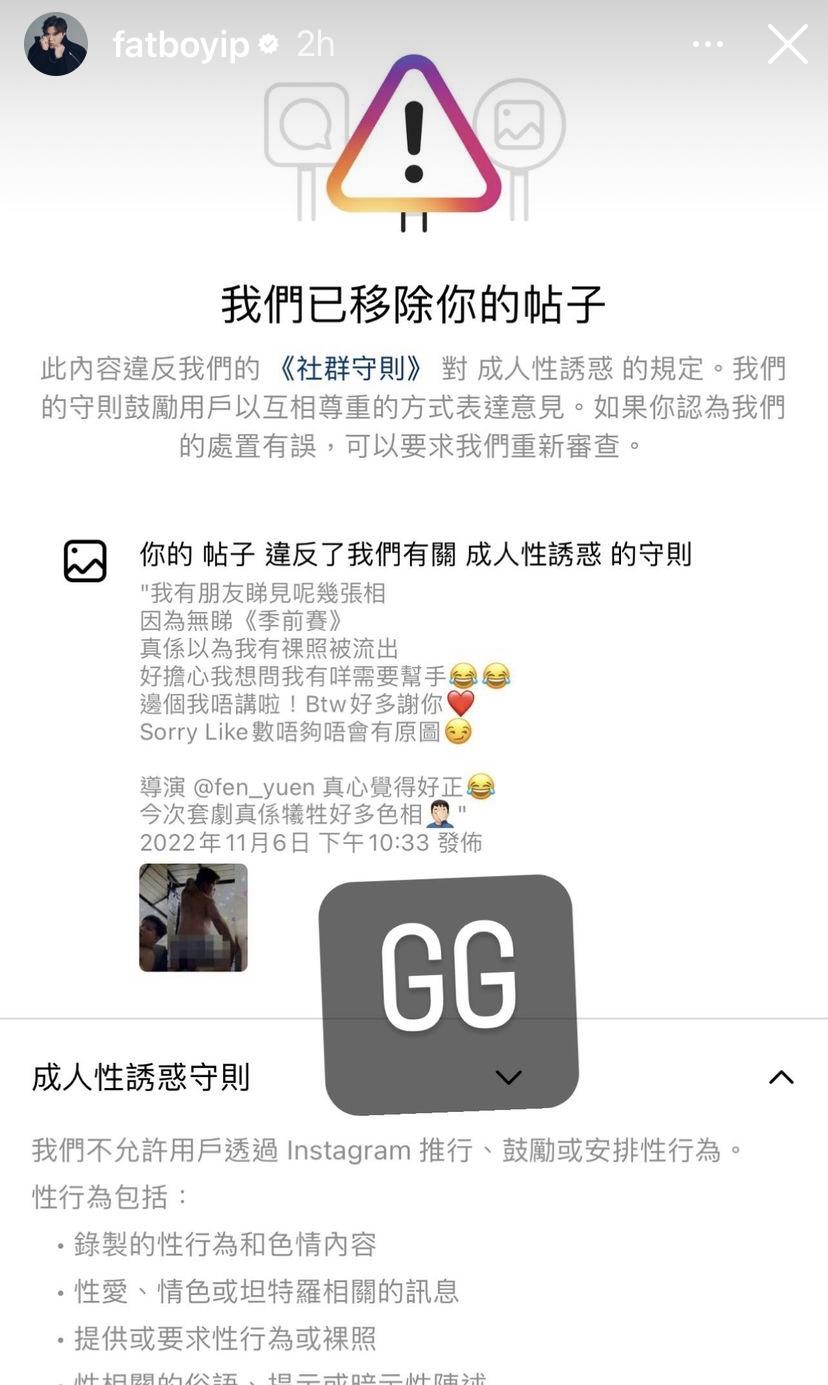Open the removed post thumbnail
Viewport: 828px width, 1385px height.
(x=192, y=917)
